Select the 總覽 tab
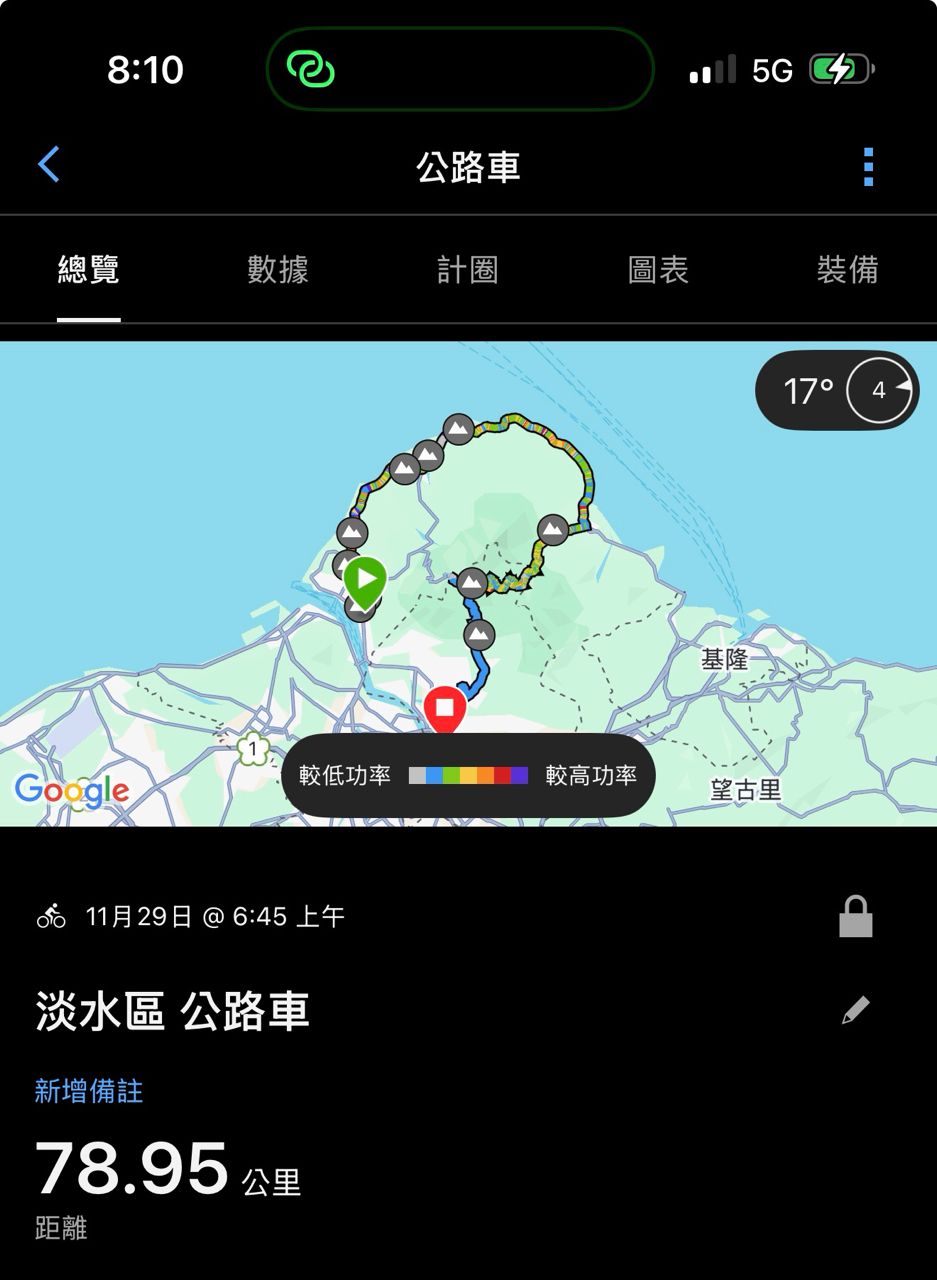This screenshot has width=937, height=1280. point(89,270)
